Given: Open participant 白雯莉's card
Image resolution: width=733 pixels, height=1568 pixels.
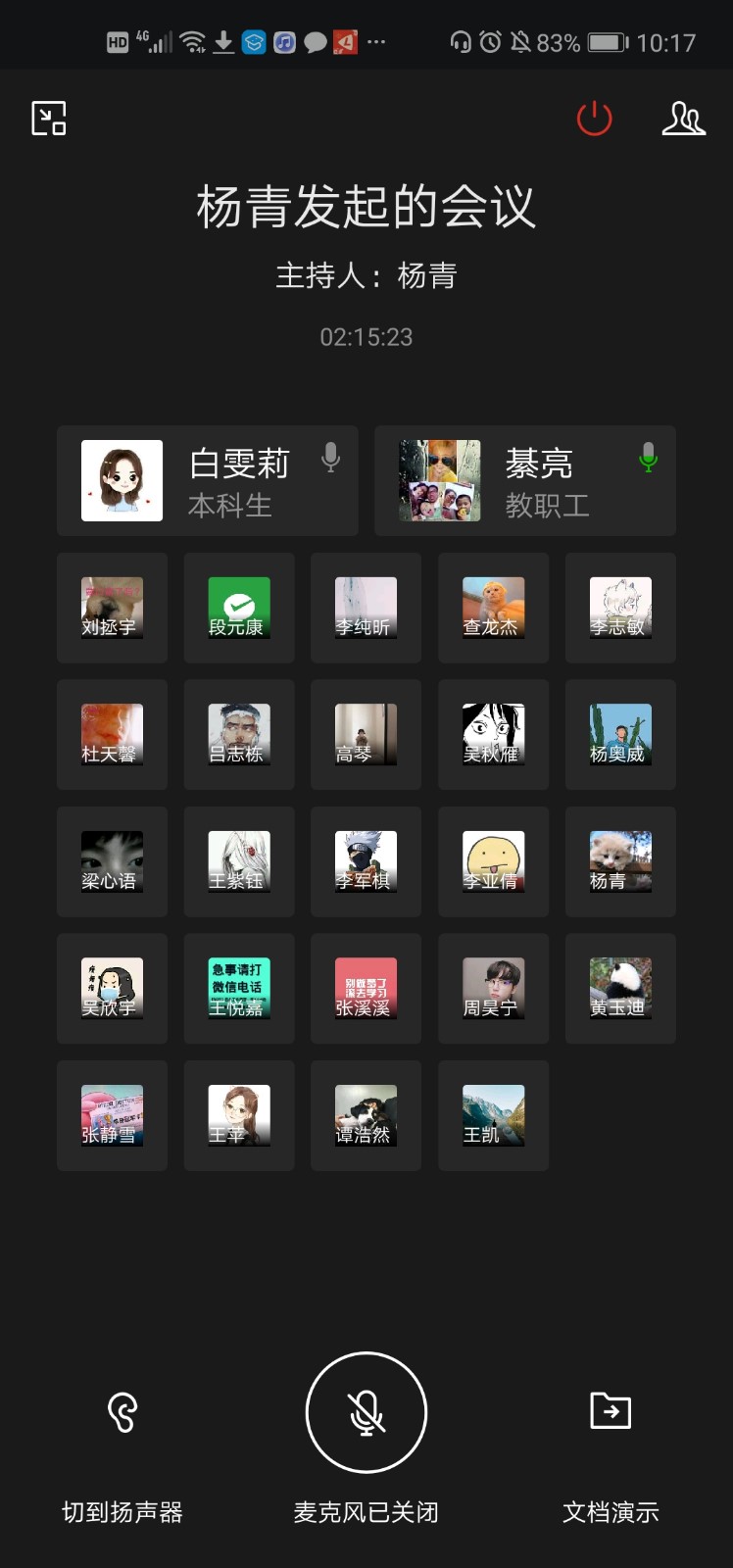Looking at the screenshot, I should coord(207,480).
